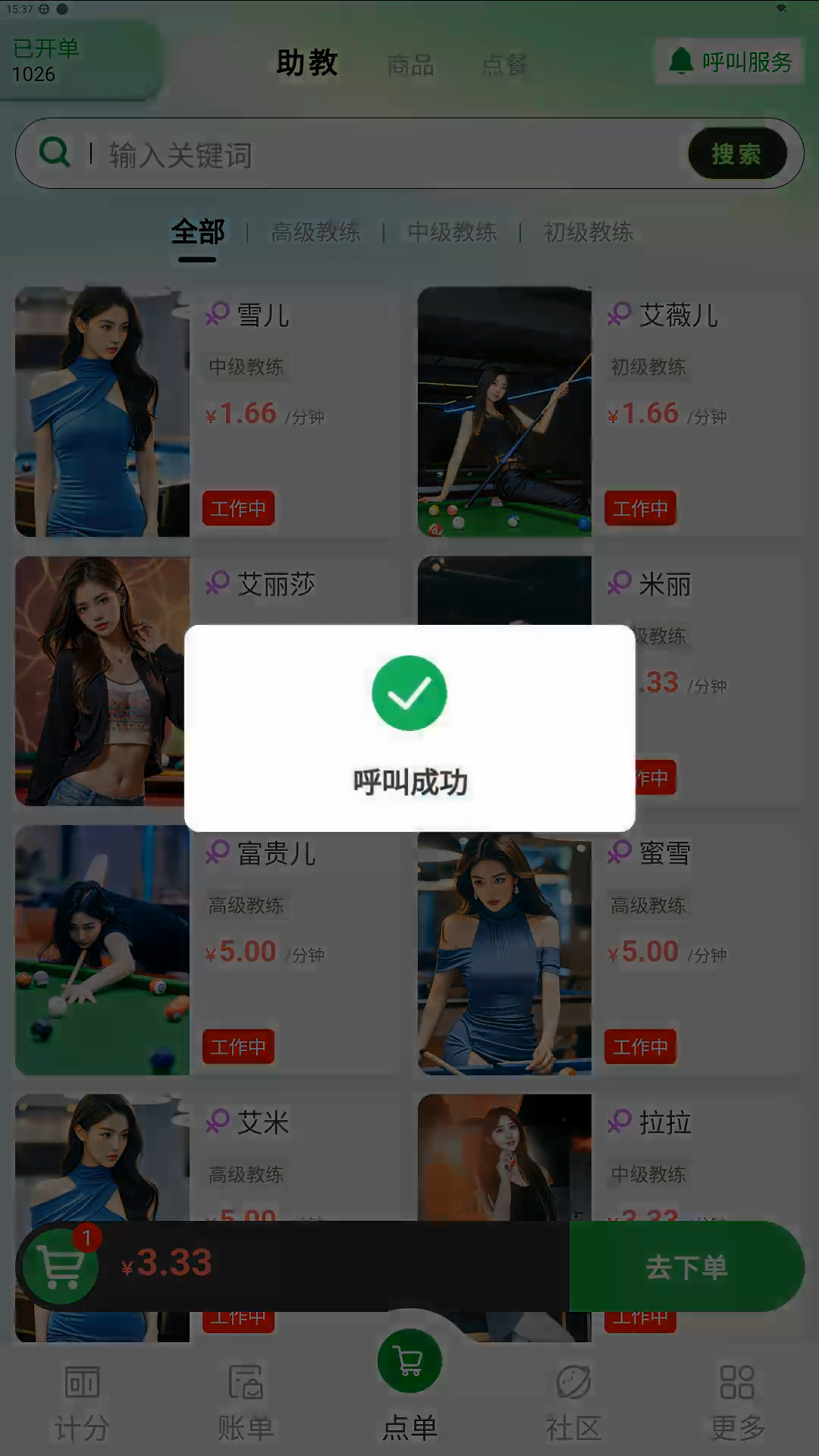The image size is (819, 1456).
Task: Switch to the 商品 tab
Action: coord(410,65)
